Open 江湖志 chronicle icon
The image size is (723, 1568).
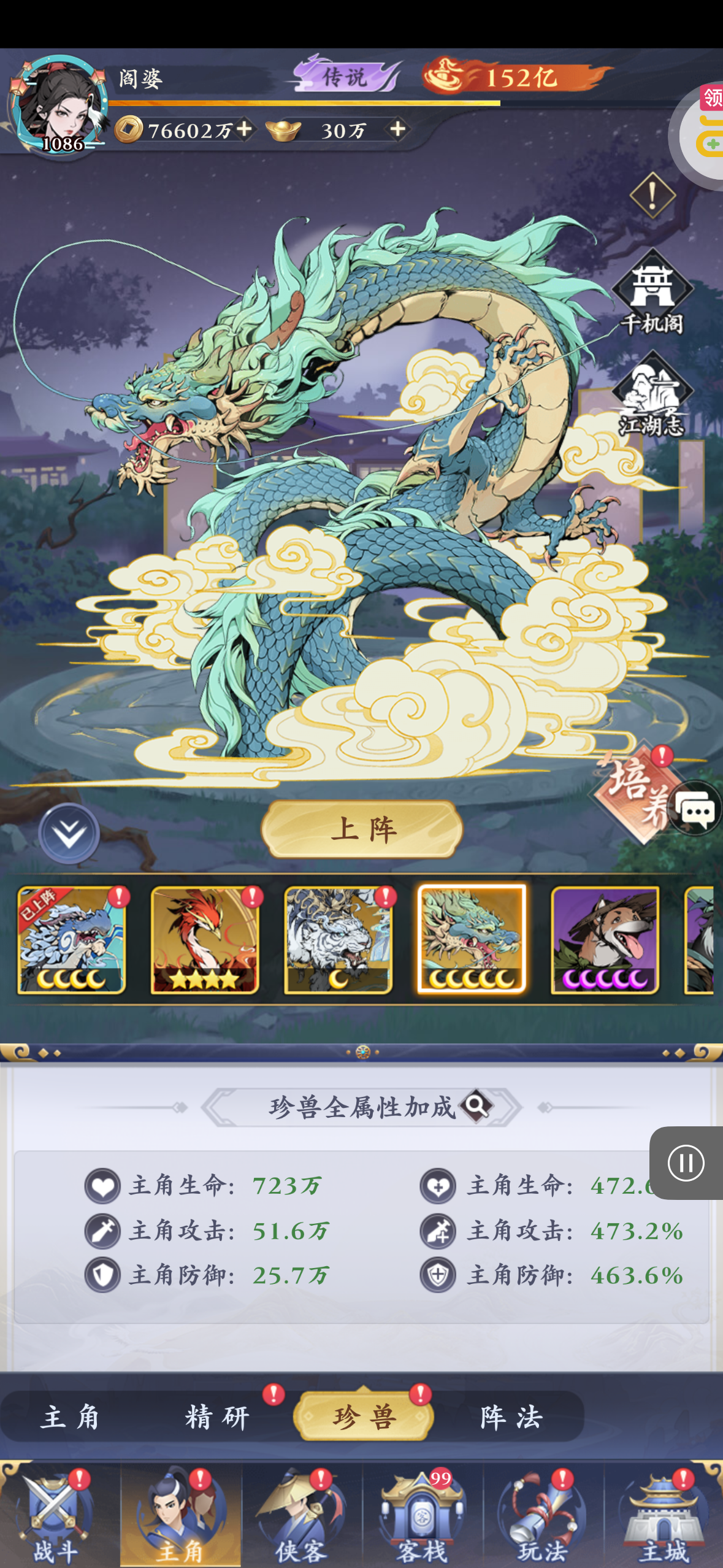(651, 396)
